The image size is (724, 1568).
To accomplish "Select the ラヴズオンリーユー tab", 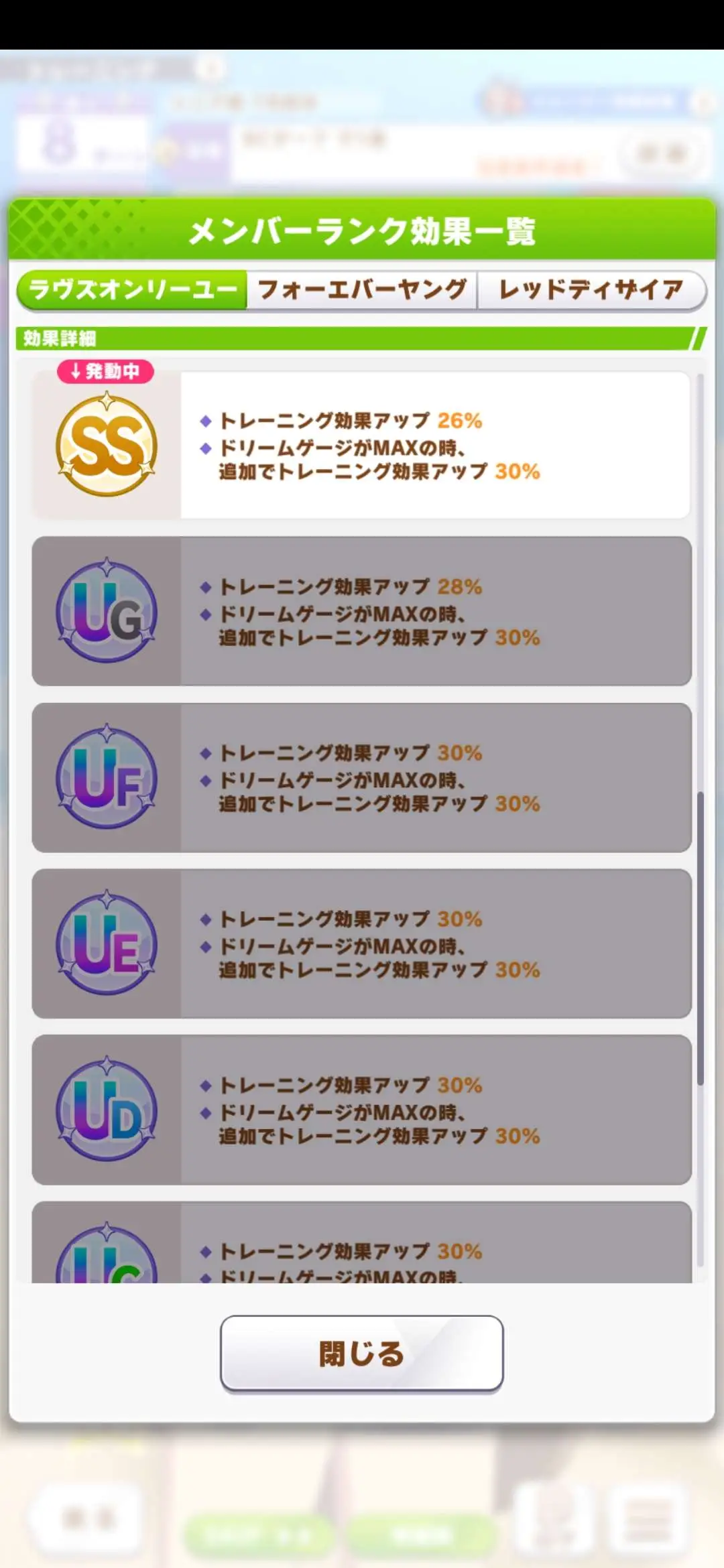I will click(133, 289).
